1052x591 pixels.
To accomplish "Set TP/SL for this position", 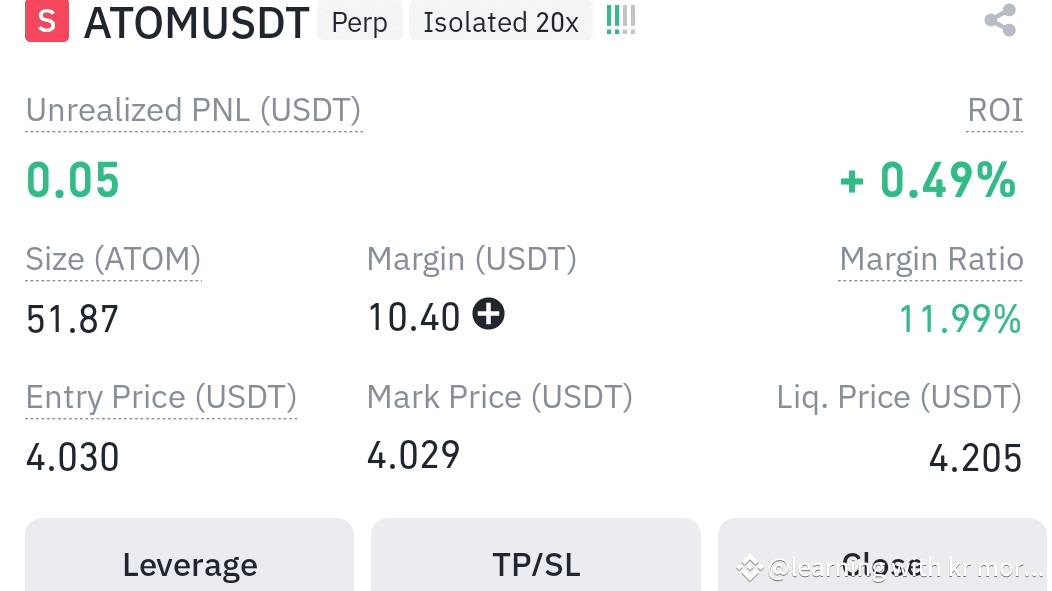I will (x=536, y=562).
